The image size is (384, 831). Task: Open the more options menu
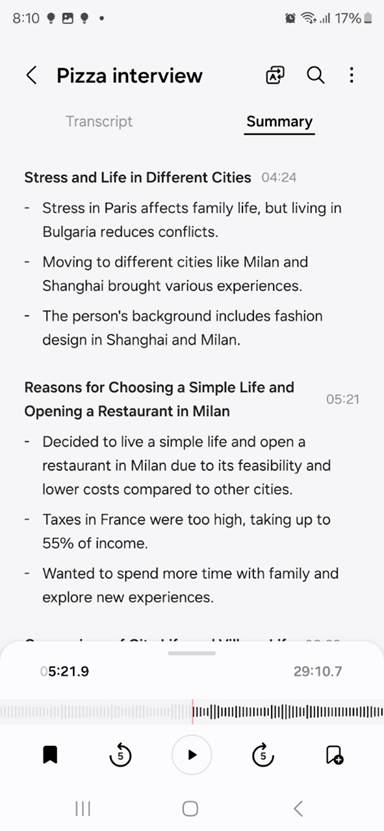tap(352, 75)
